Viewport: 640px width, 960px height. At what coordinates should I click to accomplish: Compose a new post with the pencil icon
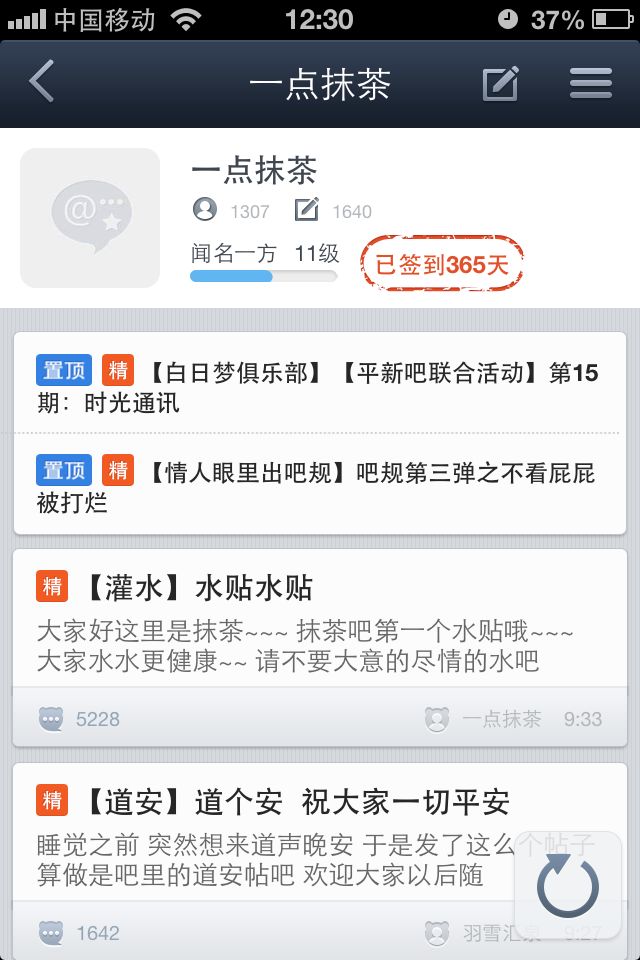(500, 83)
